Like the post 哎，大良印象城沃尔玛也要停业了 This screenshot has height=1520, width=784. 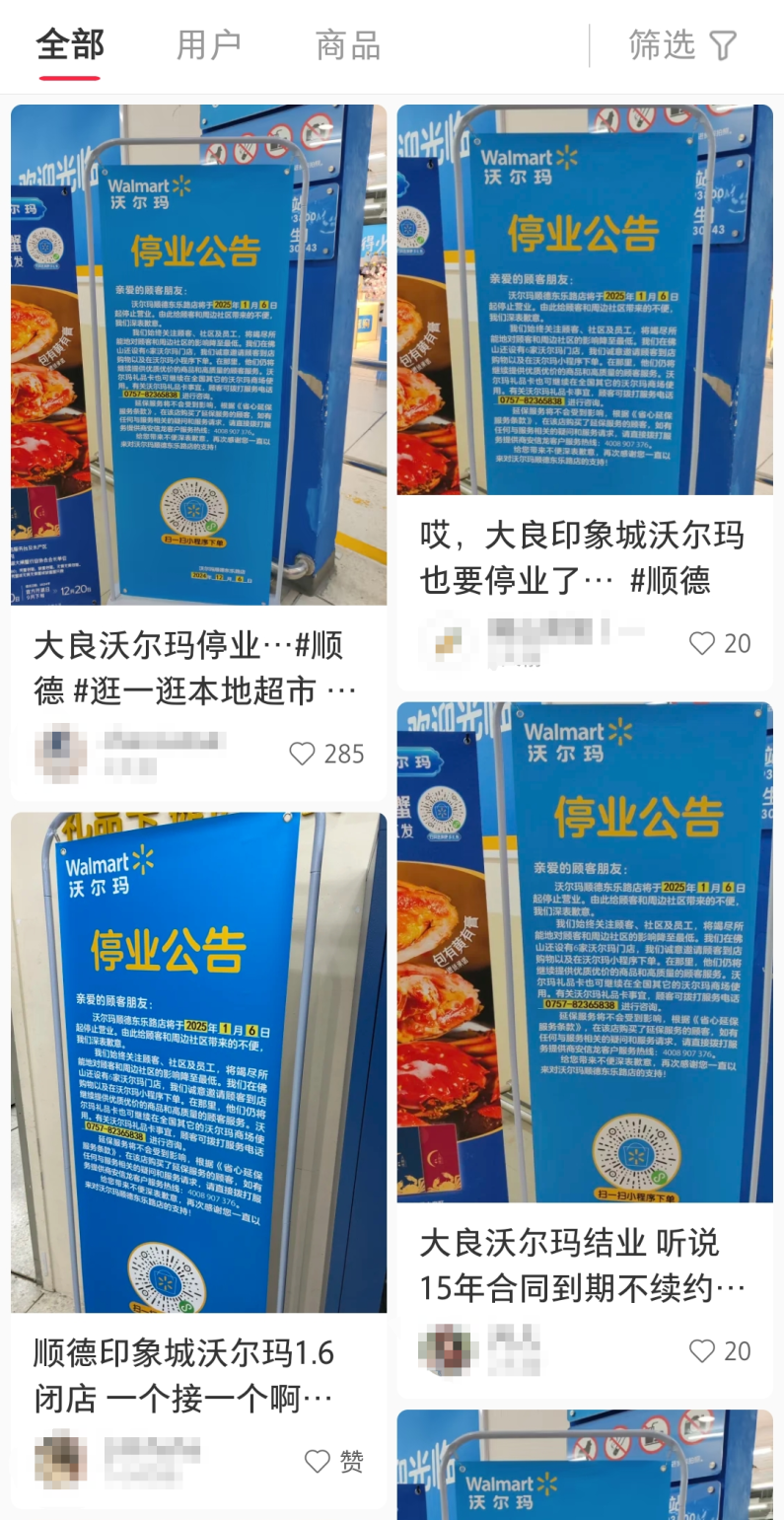701,644
